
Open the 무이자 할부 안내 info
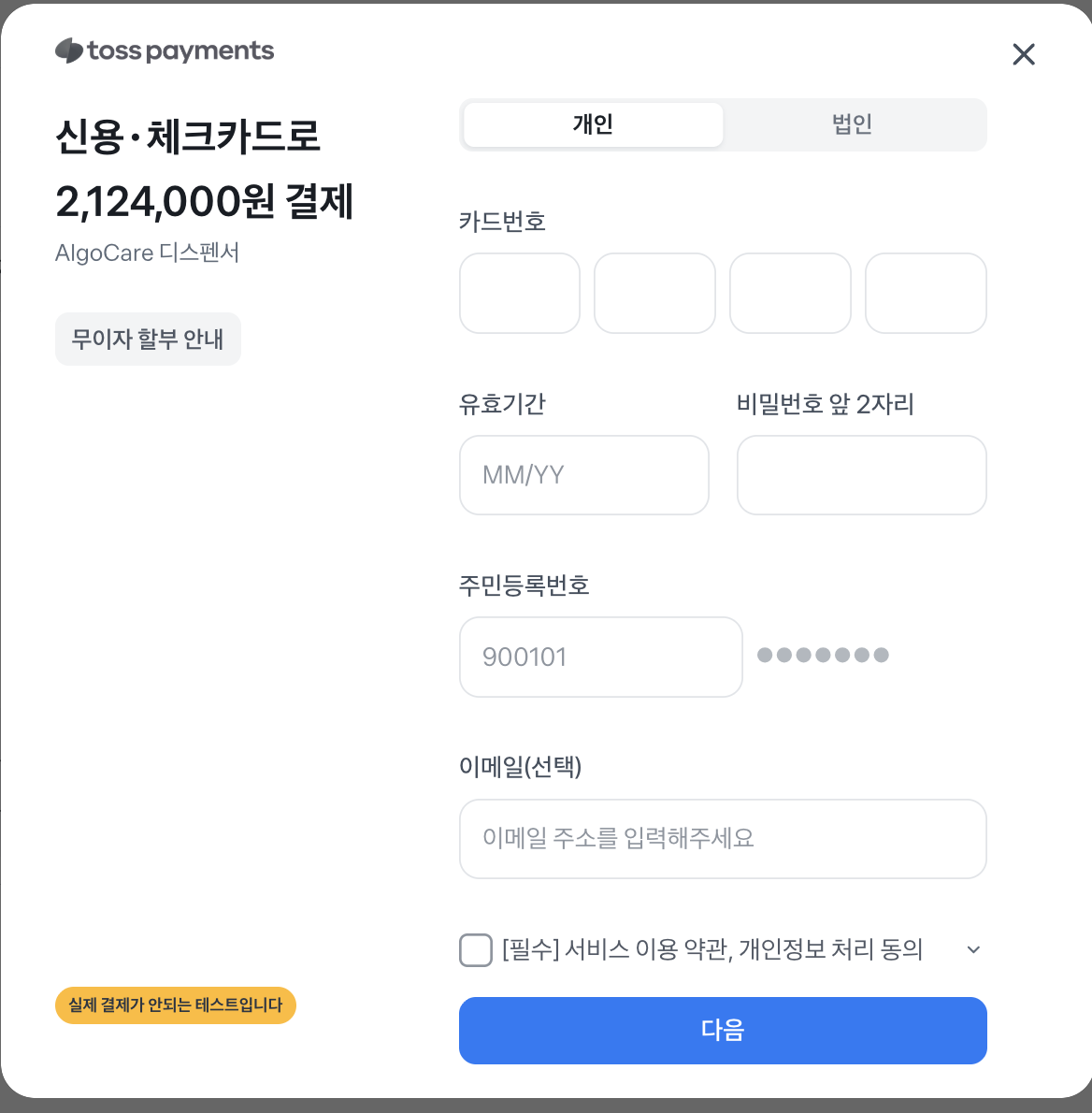[148, 339]
